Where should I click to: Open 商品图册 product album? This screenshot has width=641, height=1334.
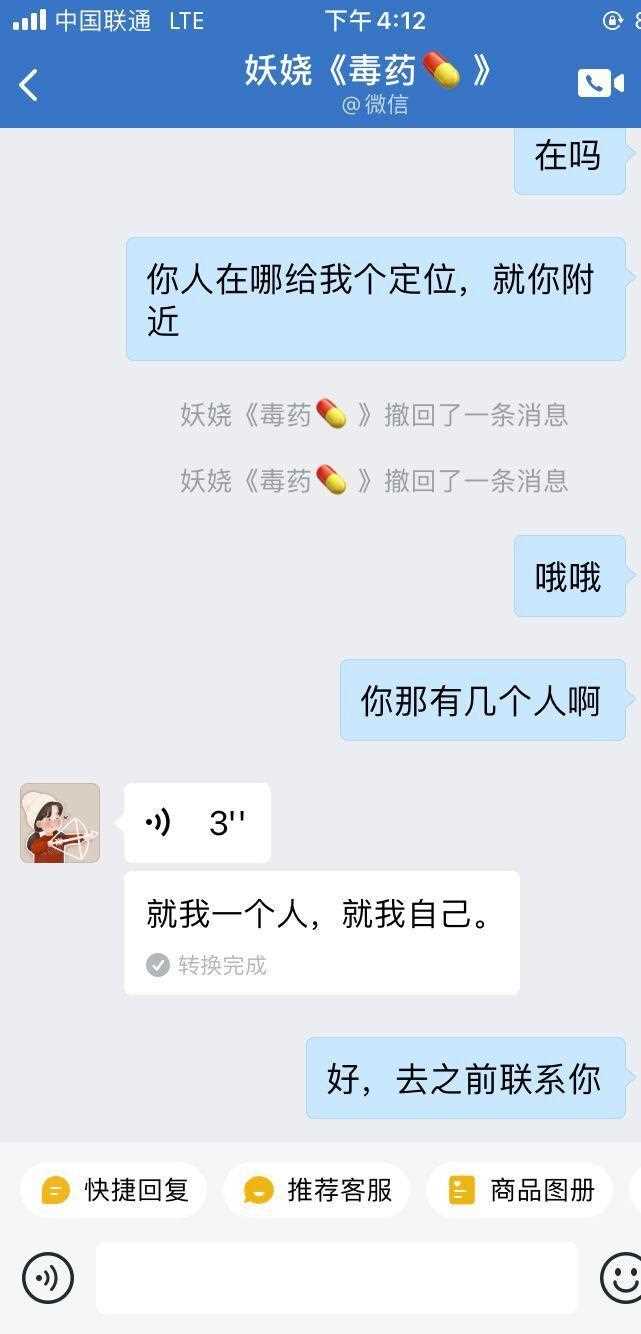pos(520,1190)
